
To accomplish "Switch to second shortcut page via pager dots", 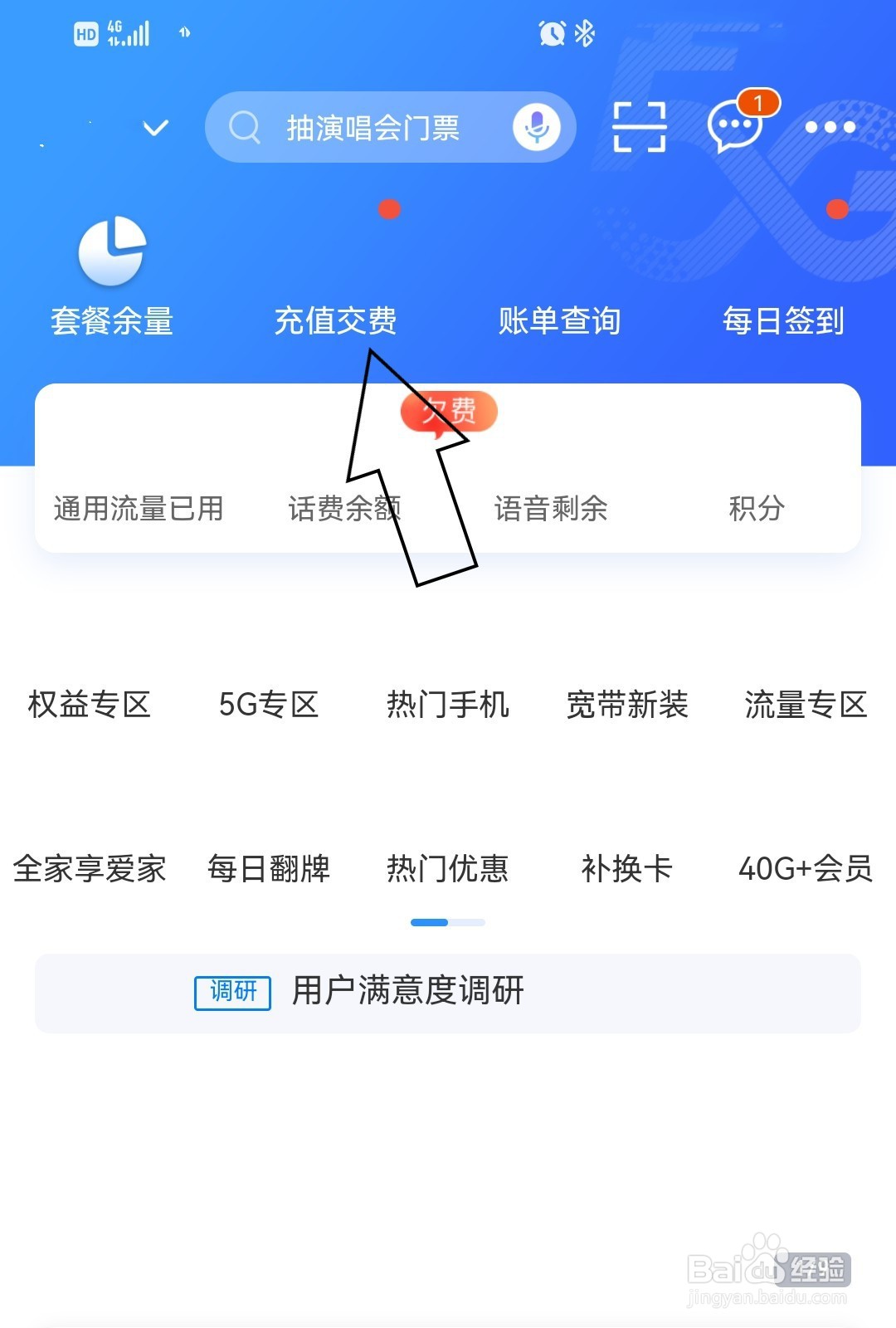I will [467, 921].
